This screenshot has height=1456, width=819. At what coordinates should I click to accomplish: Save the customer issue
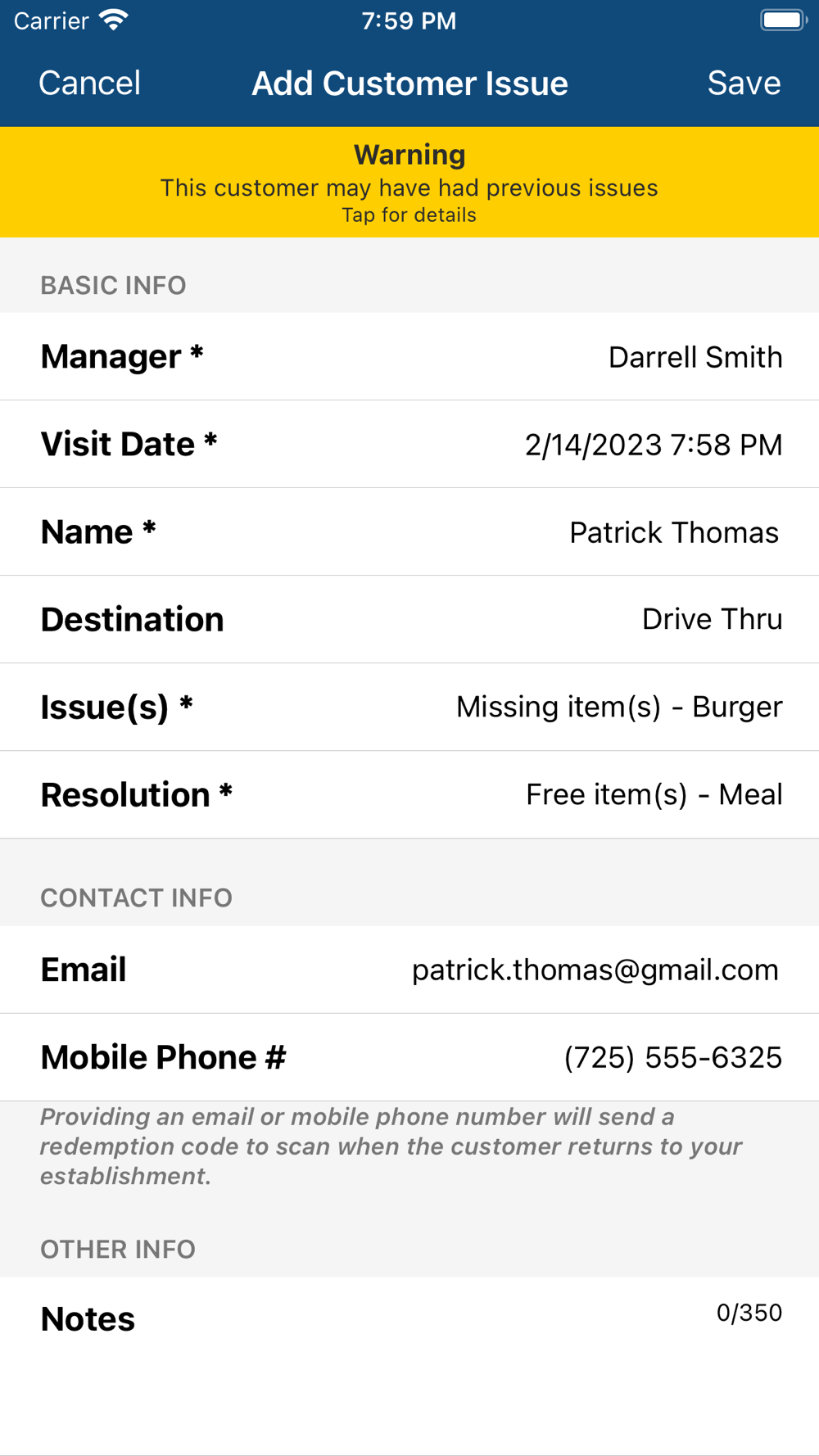pyautogui.click(x=743, y=84)
